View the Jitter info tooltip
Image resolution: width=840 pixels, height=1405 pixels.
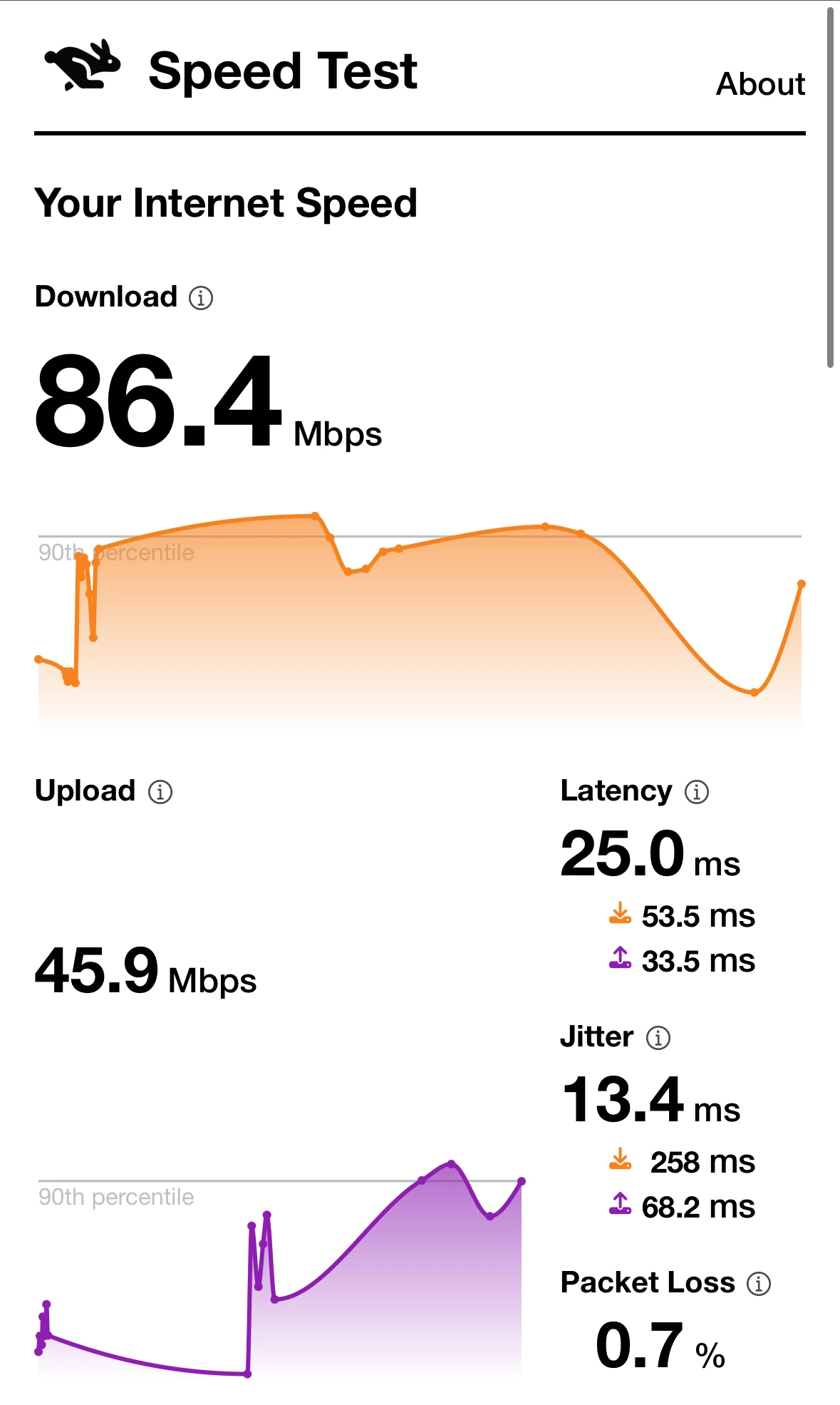[658, 1037]
